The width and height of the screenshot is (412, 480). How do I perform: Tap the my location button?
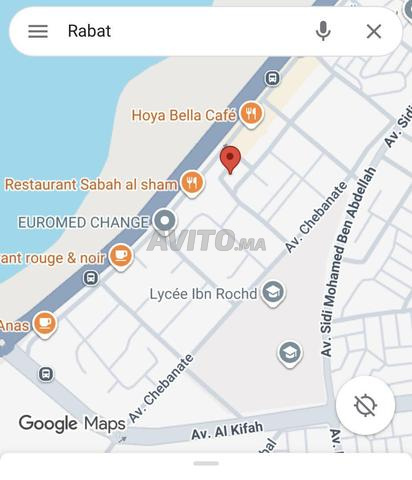tap(365, 405)
